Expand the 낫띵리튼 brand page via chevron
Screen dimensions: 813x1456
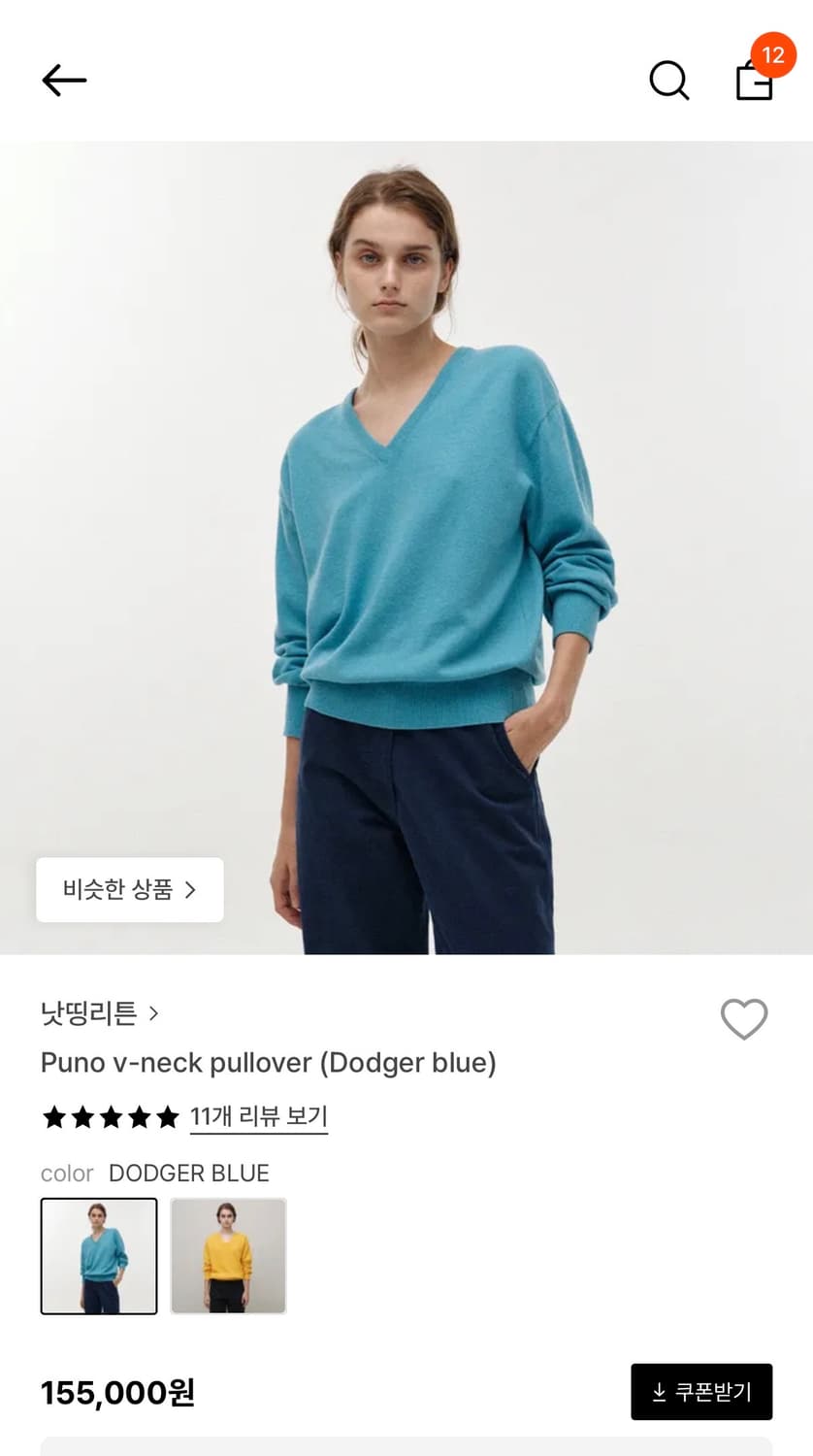(x=153, y=1013)
